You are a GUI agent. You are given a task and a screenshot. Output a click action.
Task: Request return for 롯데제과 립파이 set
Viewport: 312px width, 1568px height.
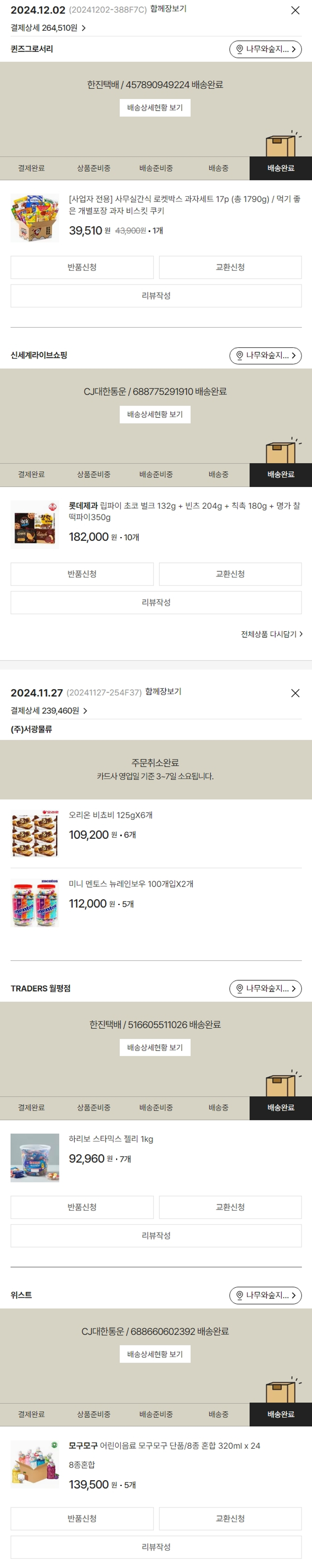[82, 574]
